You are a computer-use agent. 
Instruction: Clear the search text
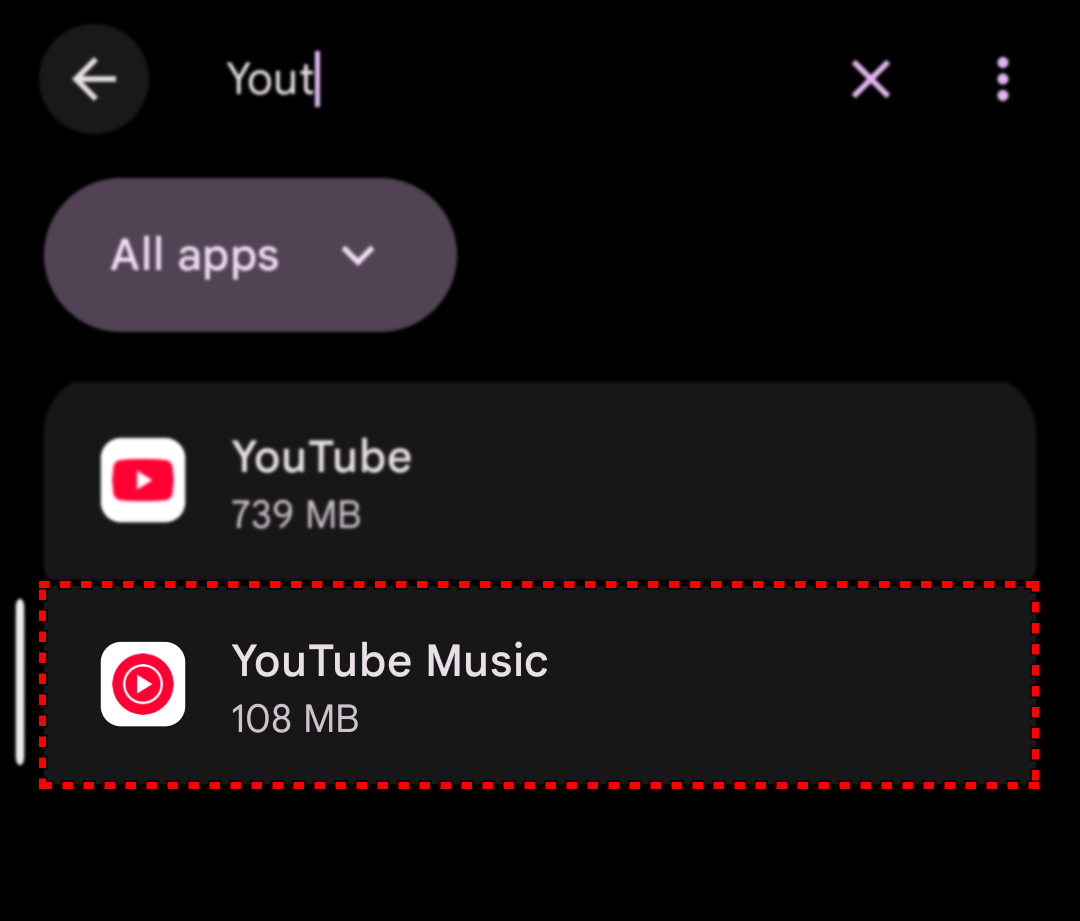[870, 80]
